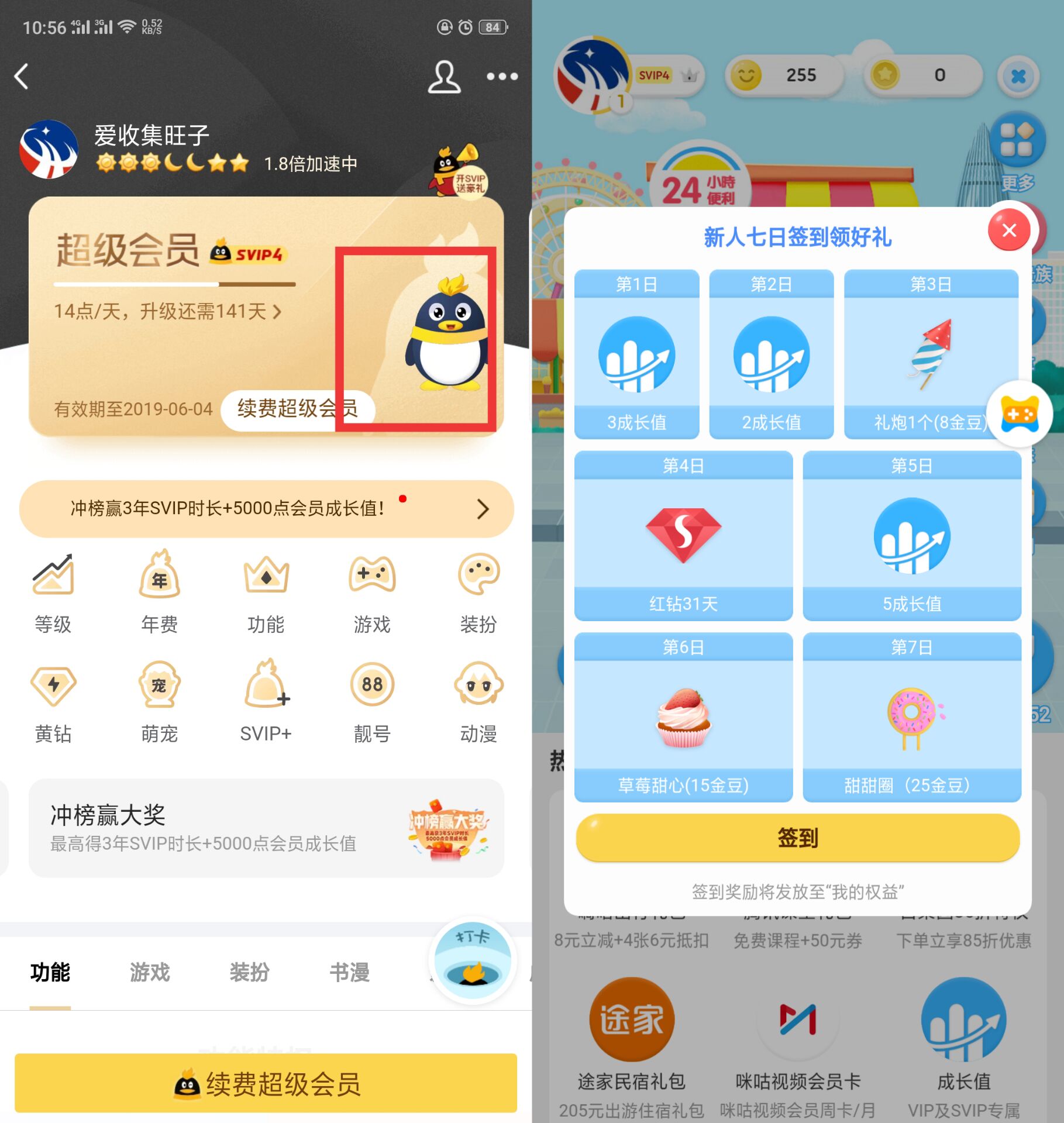
Task: Switch to the 书漫 tab
Action: coord(349,972)
